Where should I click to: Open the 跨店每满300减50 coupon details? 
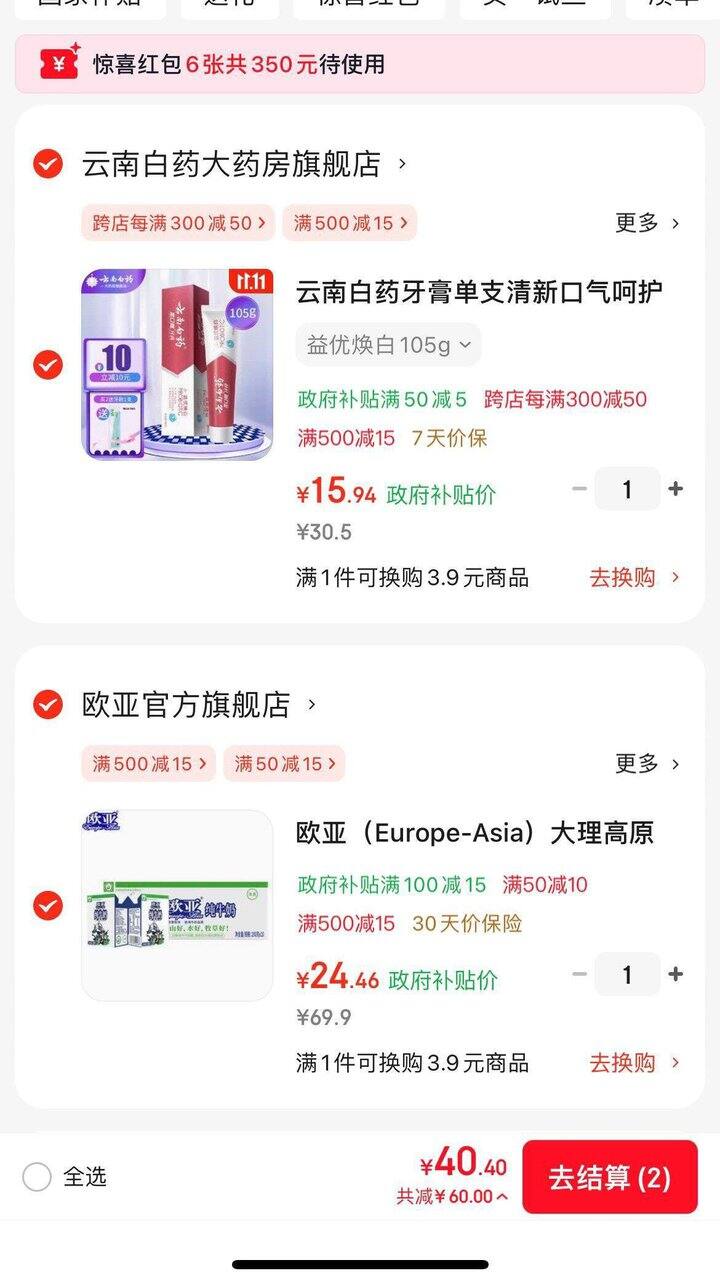[178, 223]
